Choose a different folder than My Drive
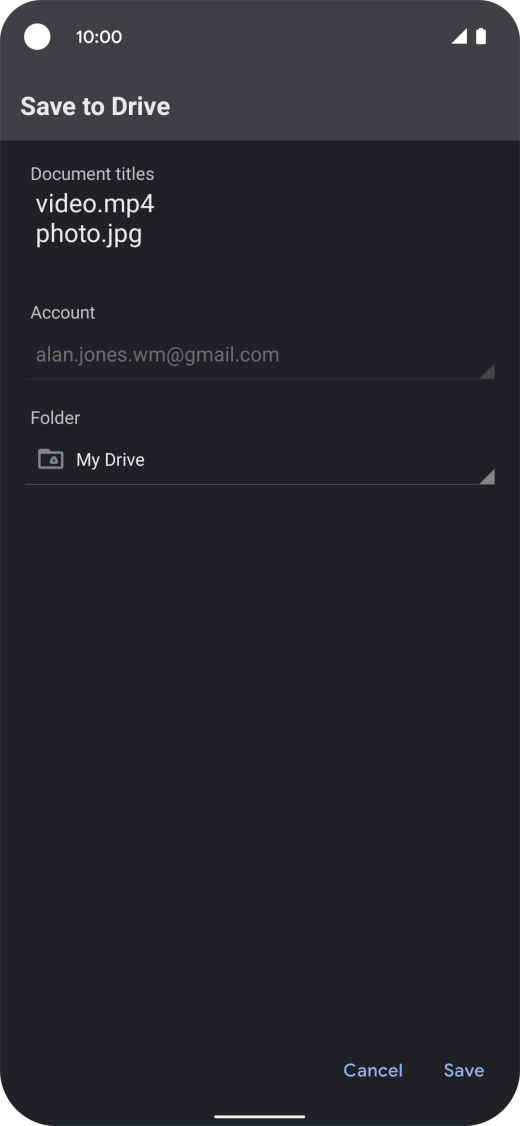The height and width of the screenshot is (1126, 520). (259, 460)
